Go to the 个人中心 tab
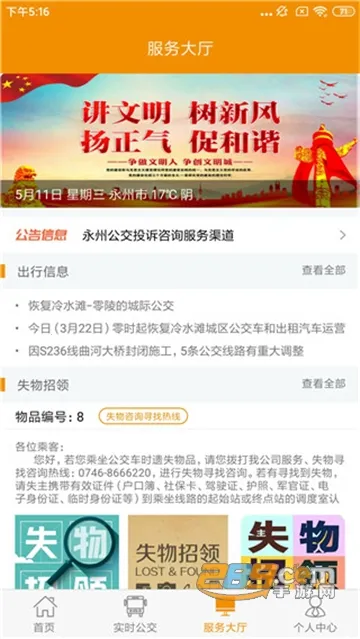360x639 pixels. (x=315, y=614)
